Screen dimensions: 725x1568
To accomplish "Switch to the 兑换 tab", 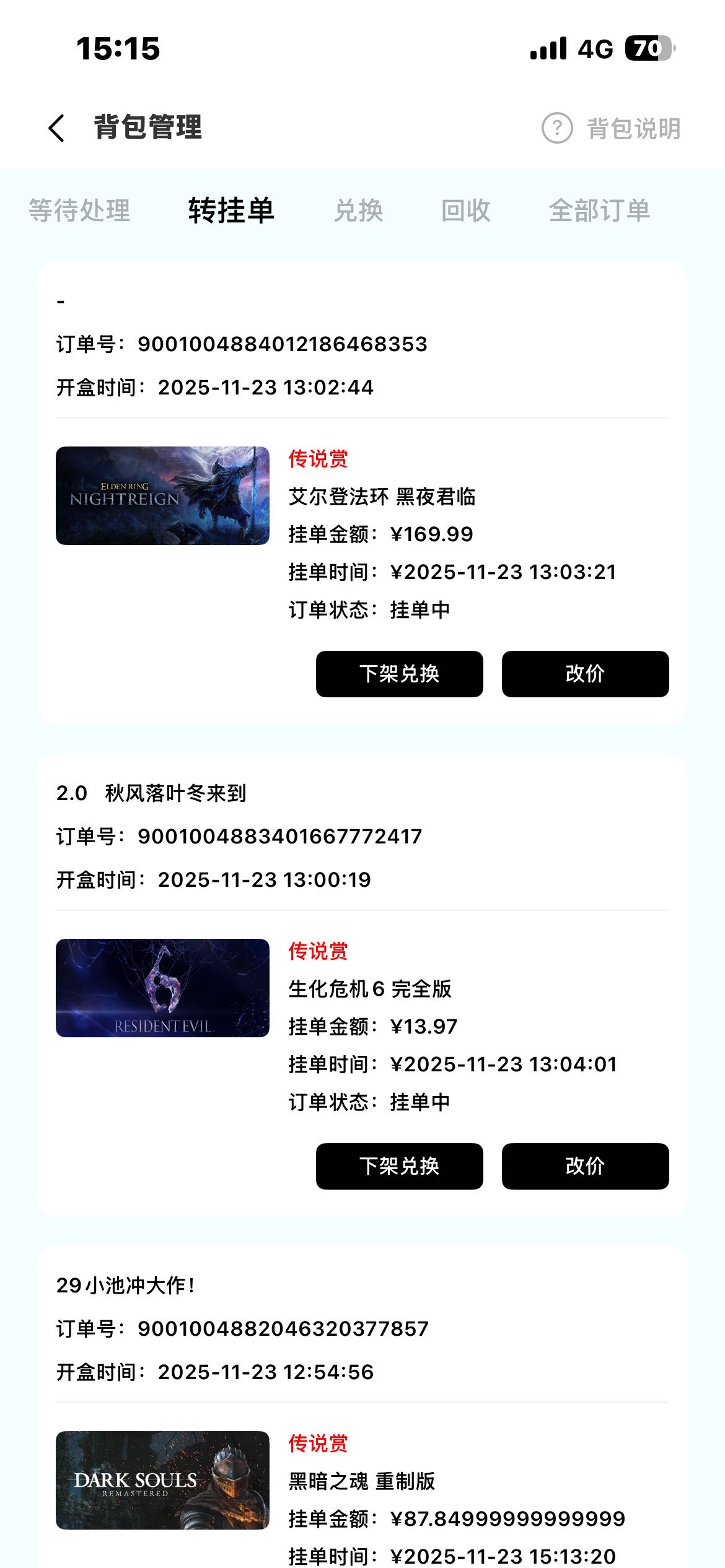I will click(x=358, y=211).
